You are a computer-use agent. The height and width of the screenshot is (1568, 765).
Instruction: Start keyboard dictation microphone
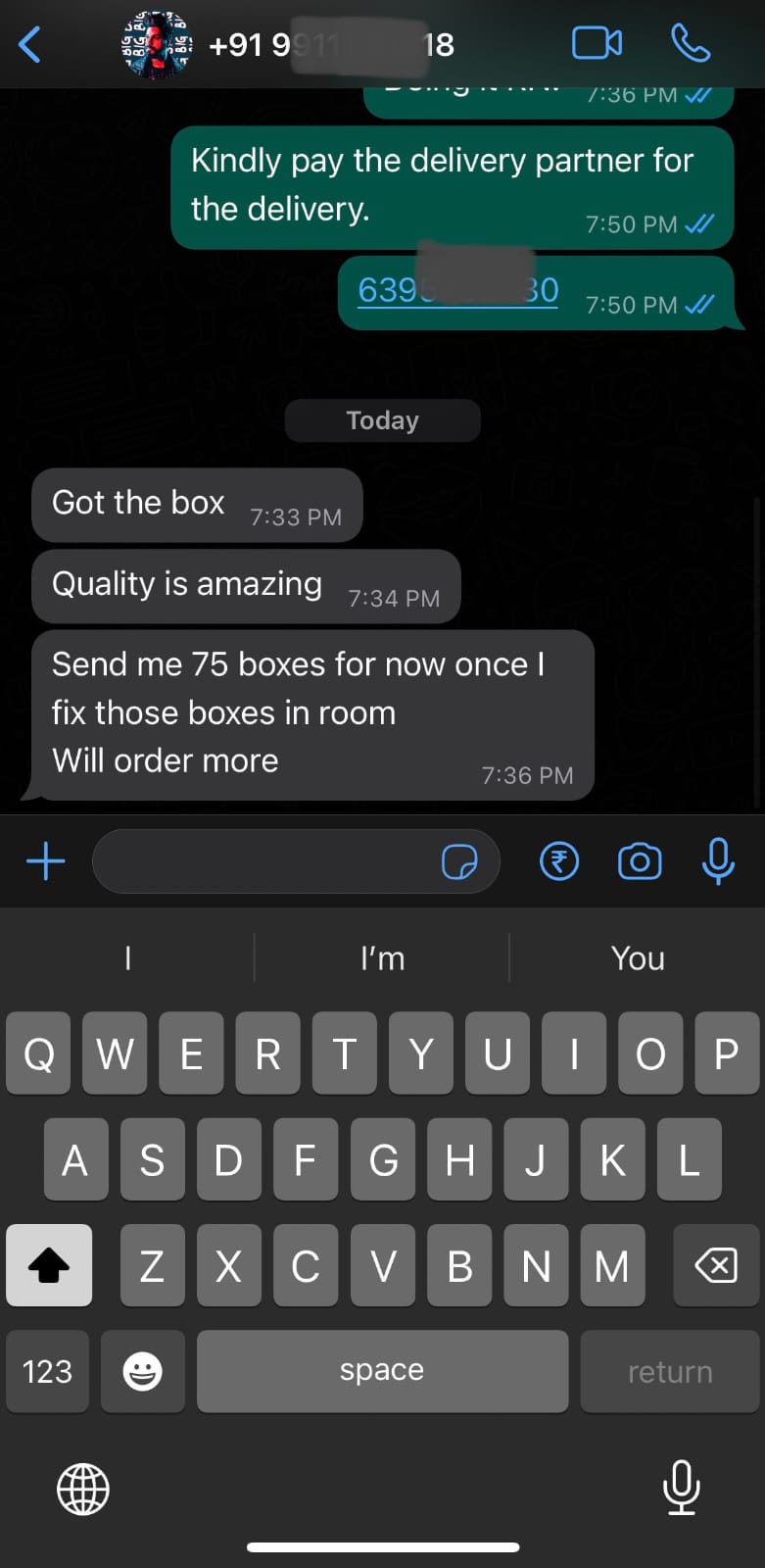(681, 1487)
